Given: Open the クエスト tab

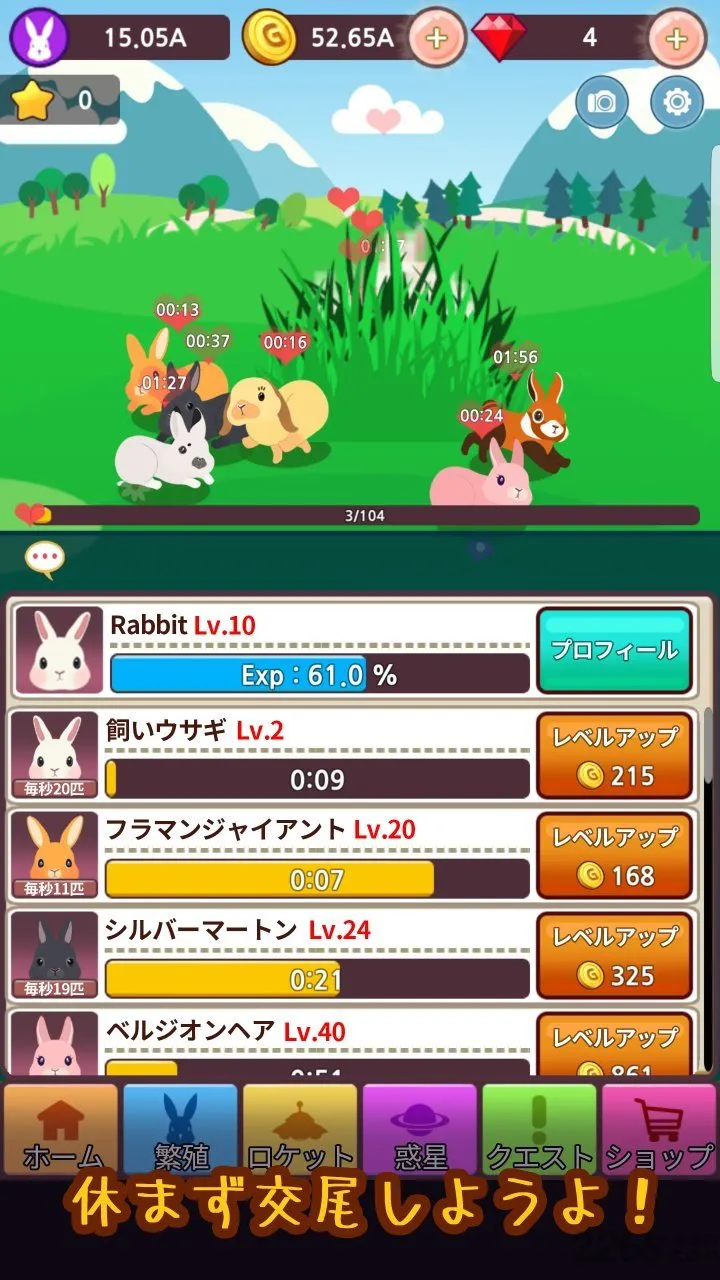Looking at the screenshot, I should coord(539,1130).
